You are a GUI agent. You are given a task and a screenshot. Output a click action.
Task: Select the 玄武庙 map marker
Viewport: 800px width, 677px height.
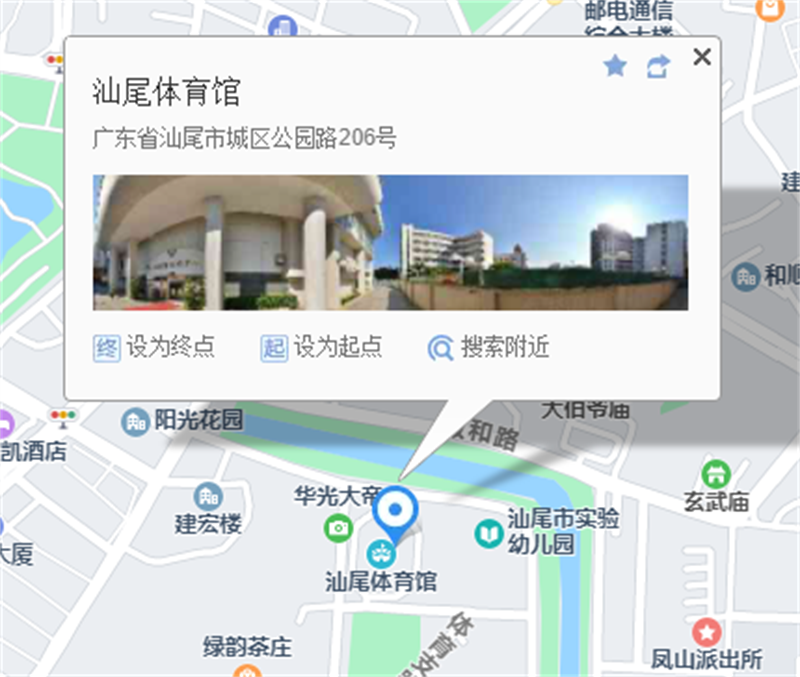coord(716,473)
